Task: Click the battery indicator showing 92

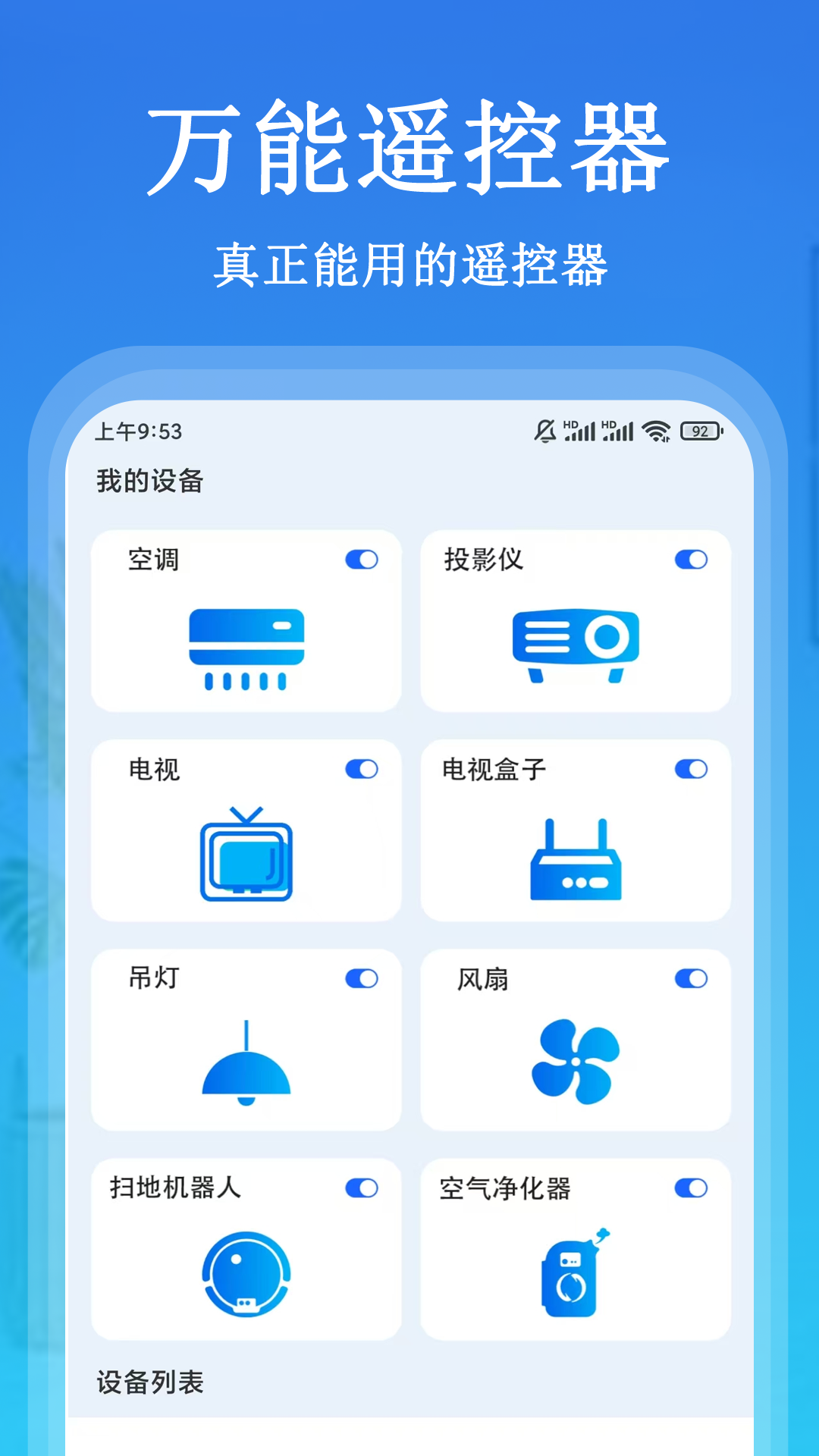Action: (x=701, y=430)
